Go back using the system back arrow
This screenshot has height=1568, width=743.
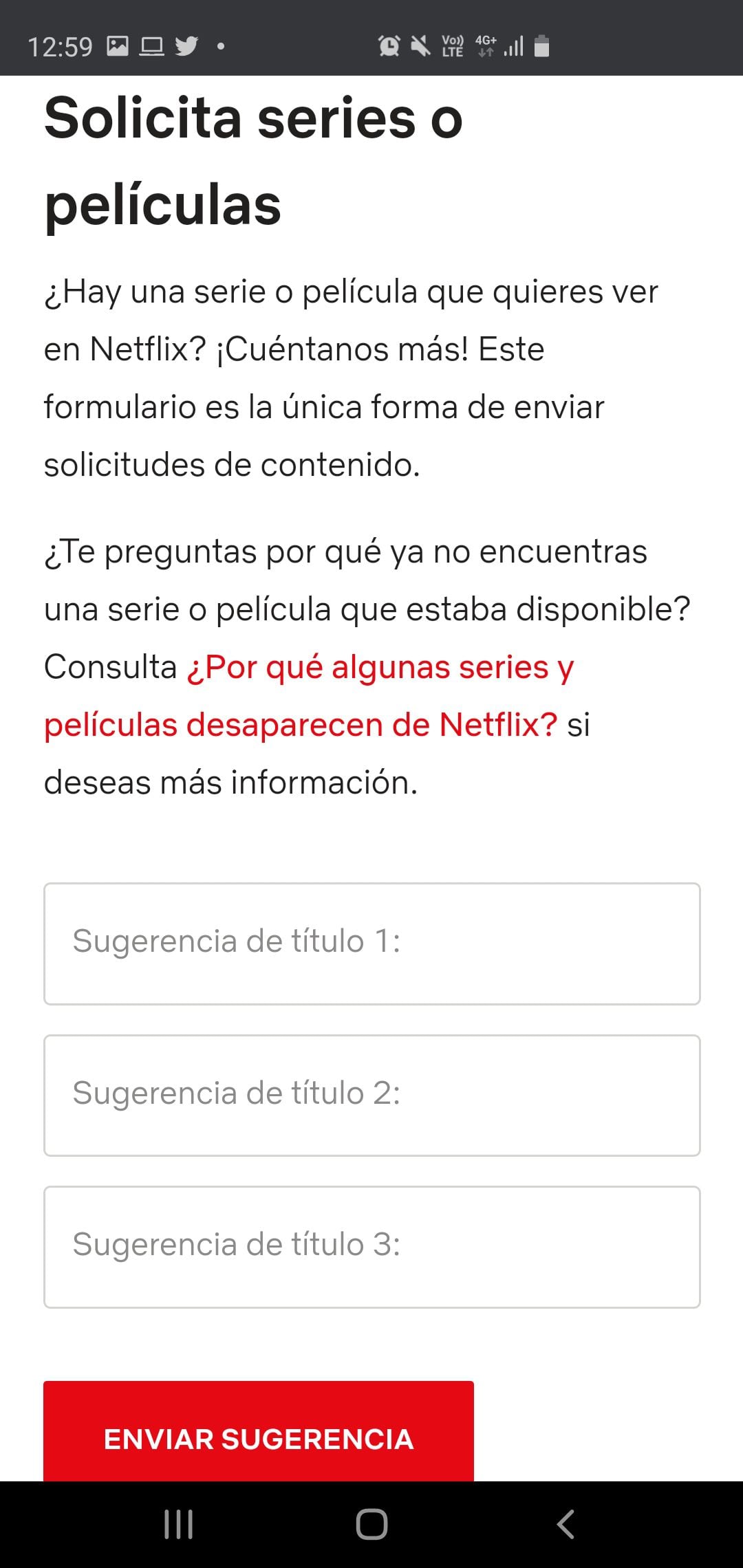click(565, 1524)
